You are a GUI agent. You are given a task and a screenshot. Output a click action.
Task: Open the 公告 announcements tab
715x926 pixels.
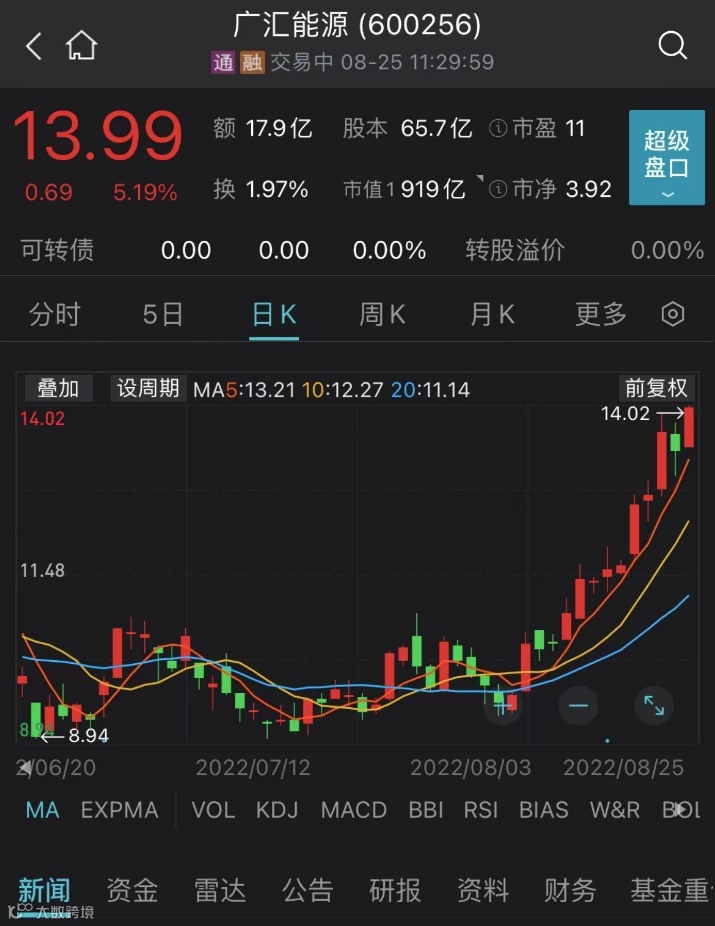click(x=307, y=889)
